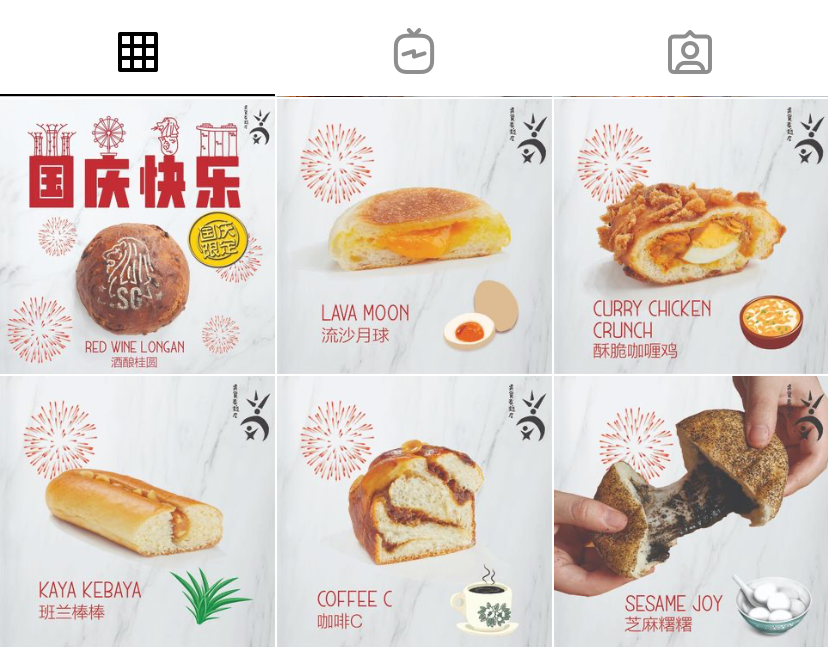Open the Sesame Joy post
This screenshot has width=828, height=647.
[691, 512]
